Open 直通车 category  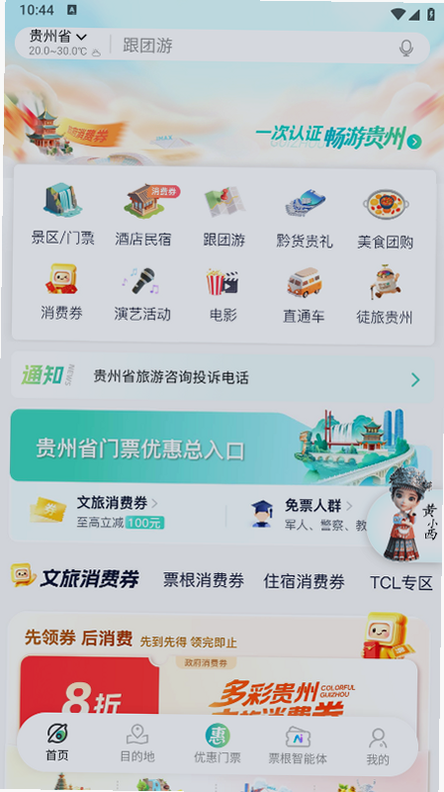pos(304,296)
